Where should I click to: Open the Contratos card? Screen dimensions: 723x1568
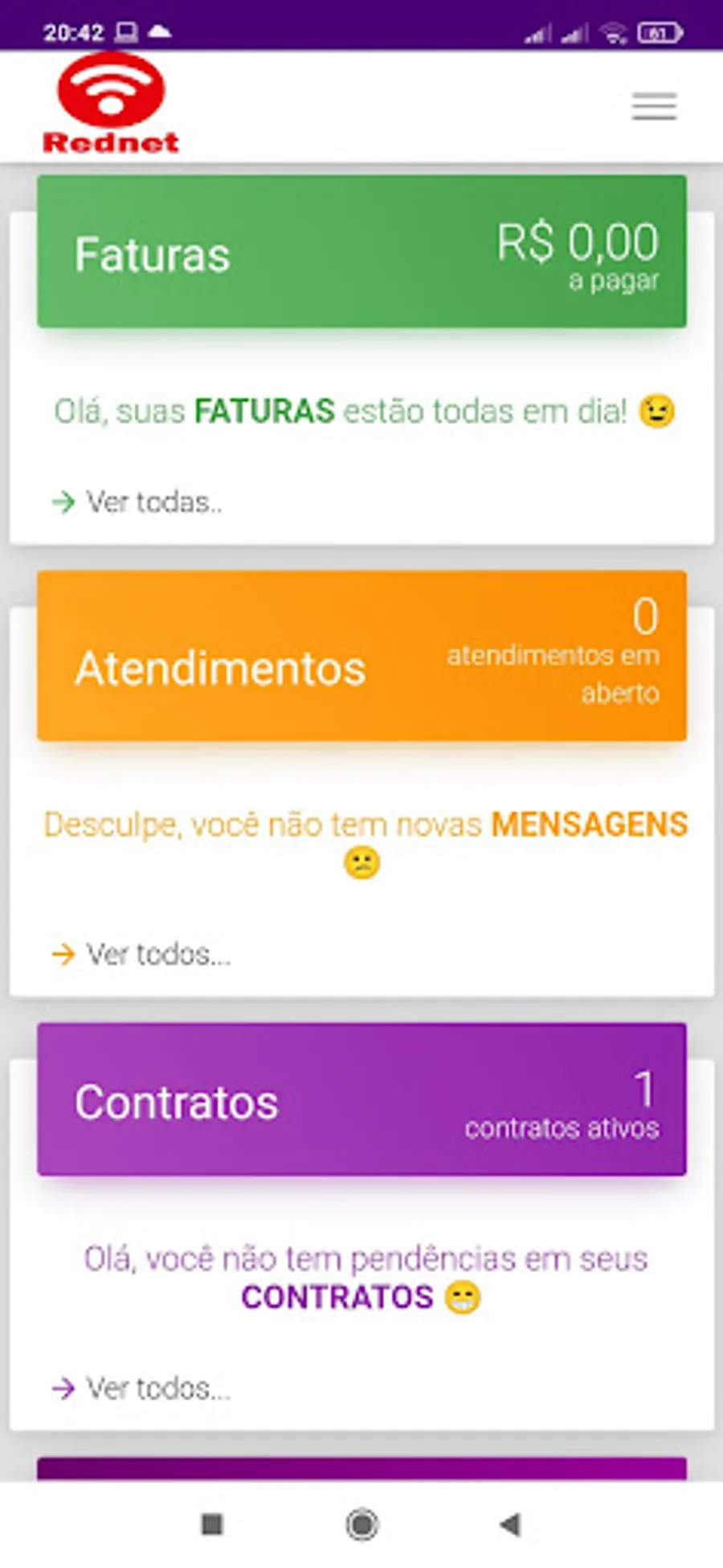[x=361, y=1100]
